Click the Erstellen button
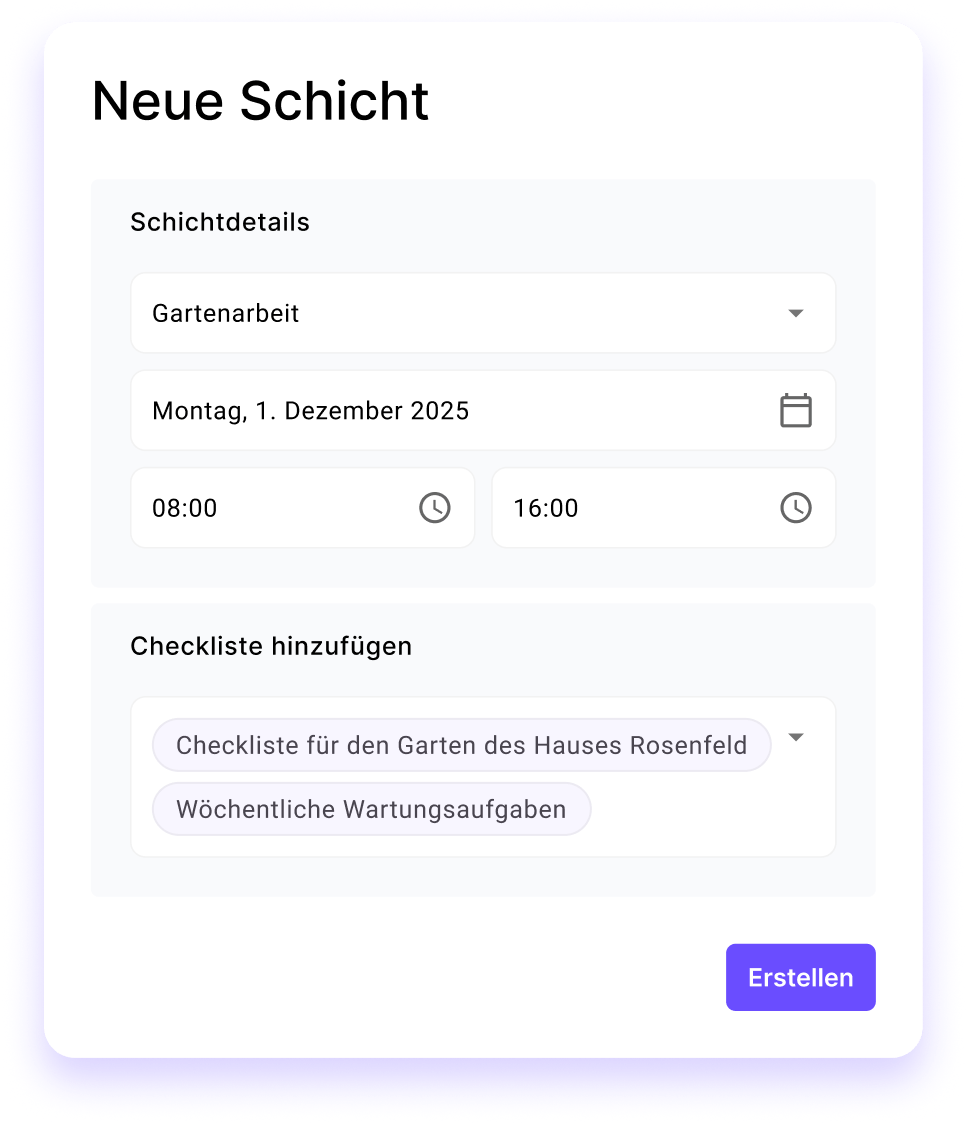 click(800, 977)
